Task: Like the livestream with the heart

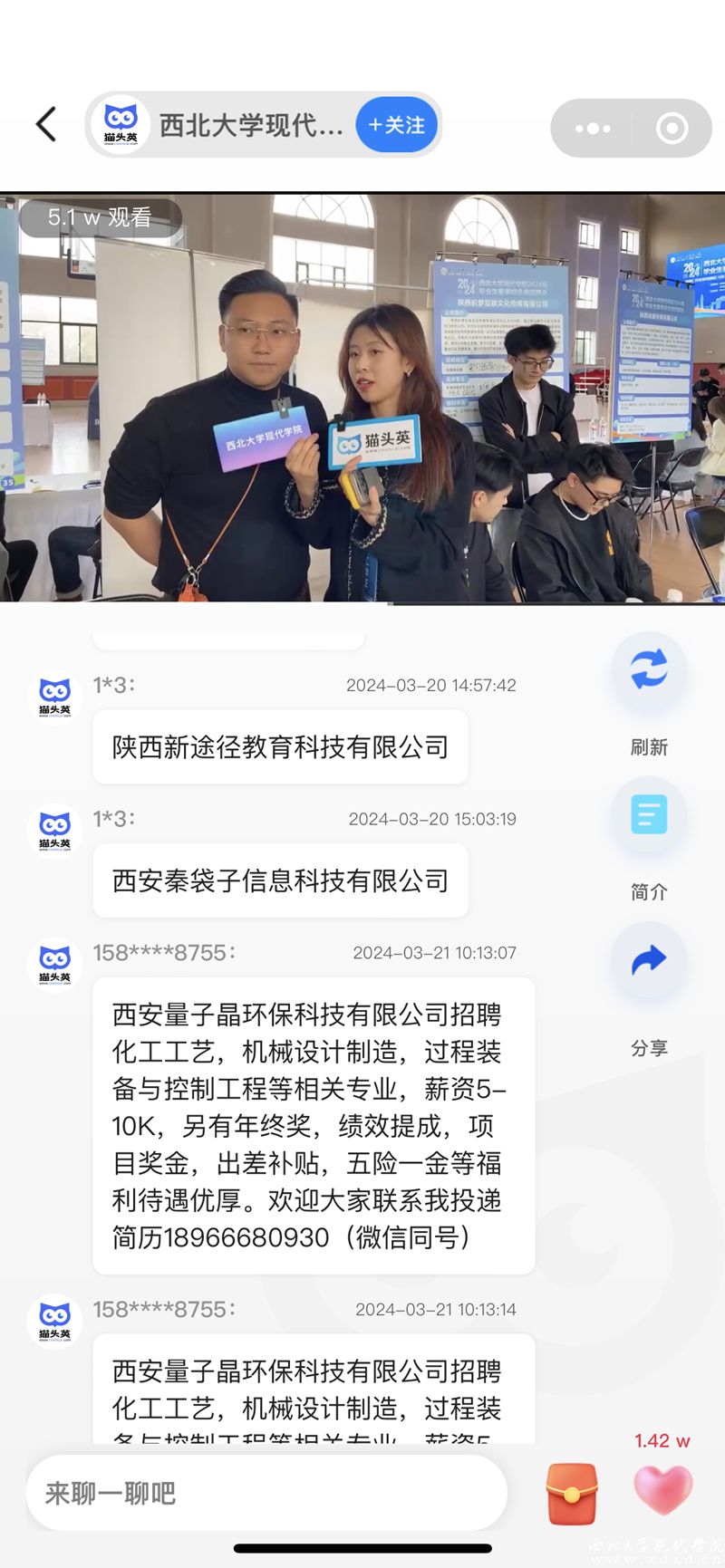Action: 662,1488
